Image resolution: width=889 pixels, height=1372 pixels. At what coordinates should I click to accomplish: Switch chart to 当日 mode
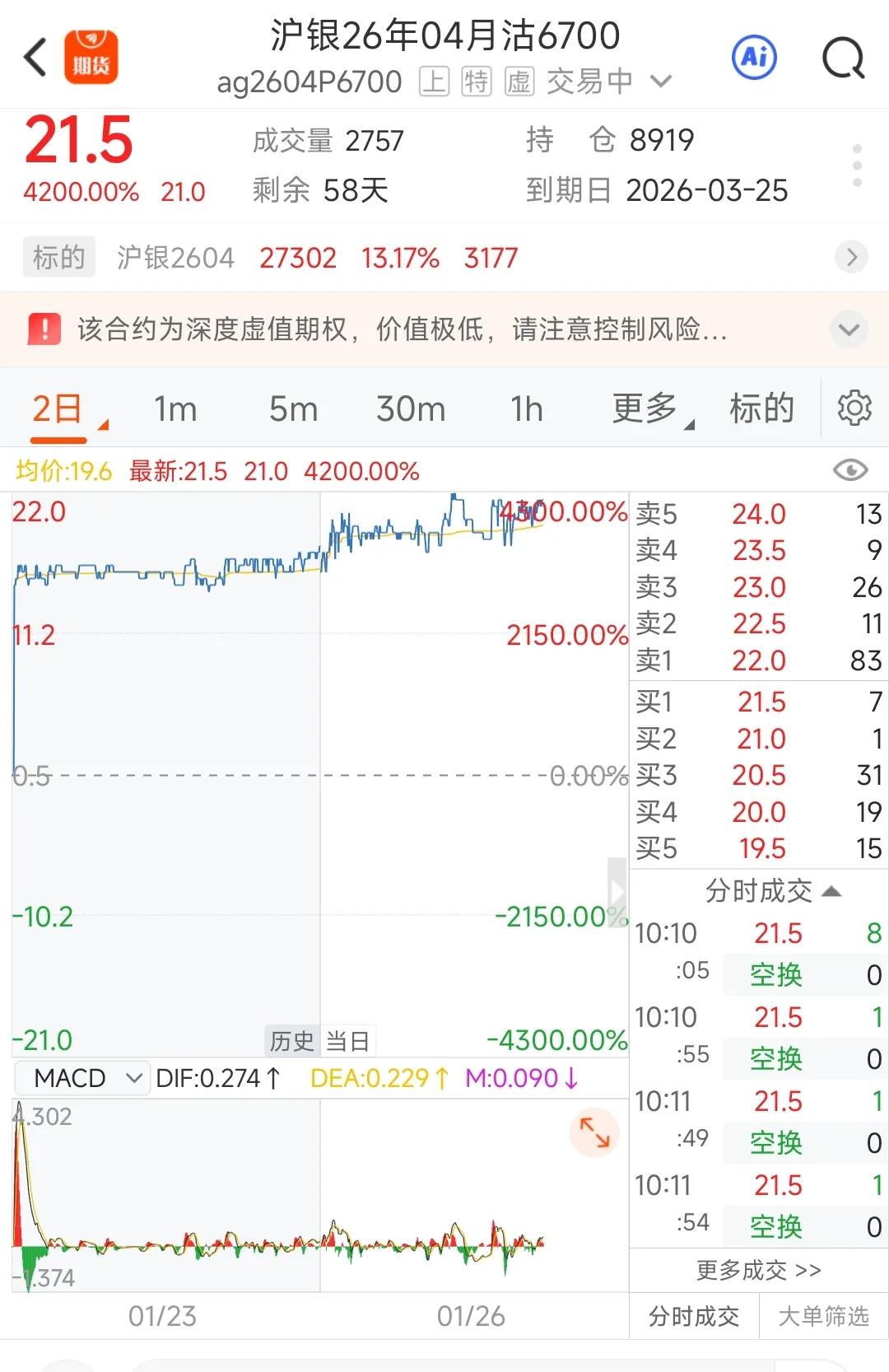tap(347, 1041)
